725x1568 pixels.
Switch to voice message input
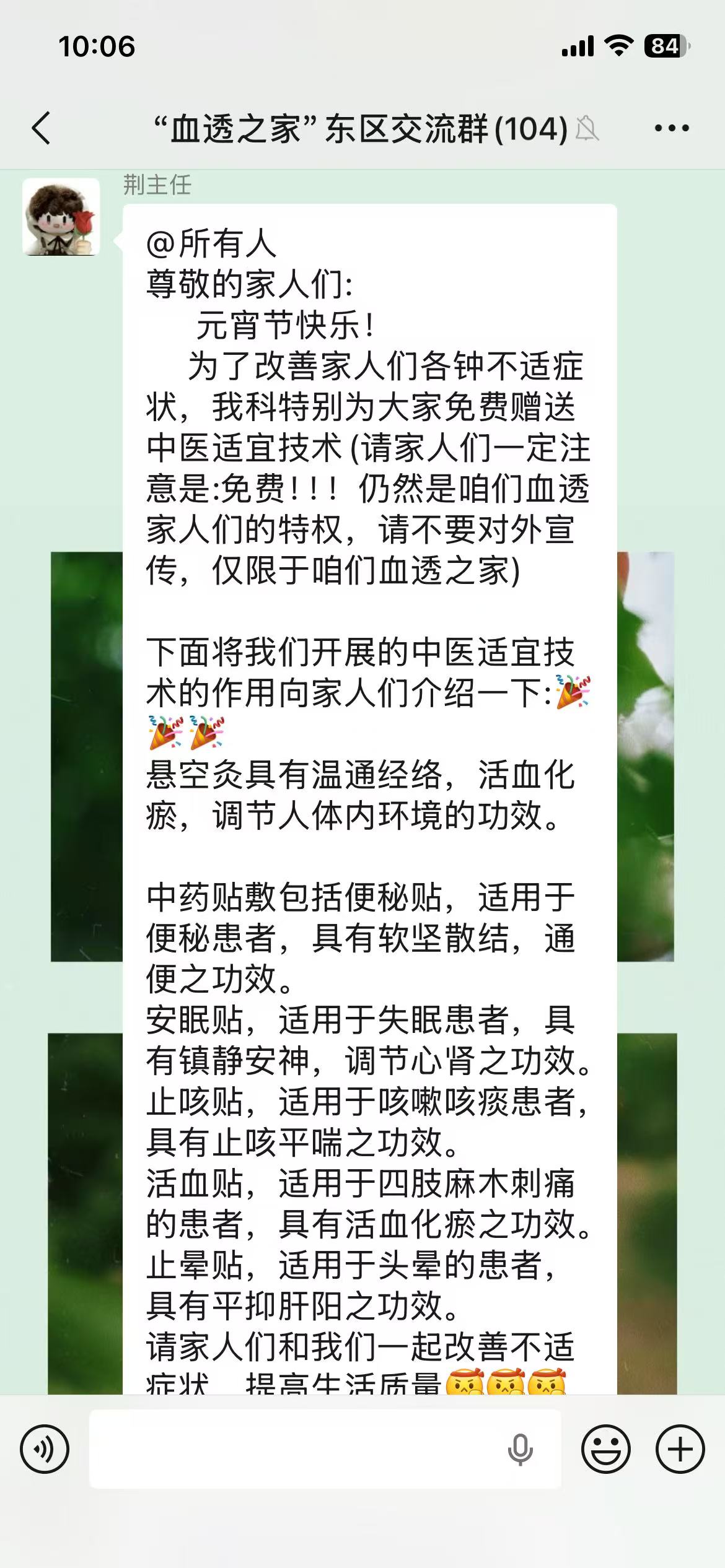tap(45, 1449)
